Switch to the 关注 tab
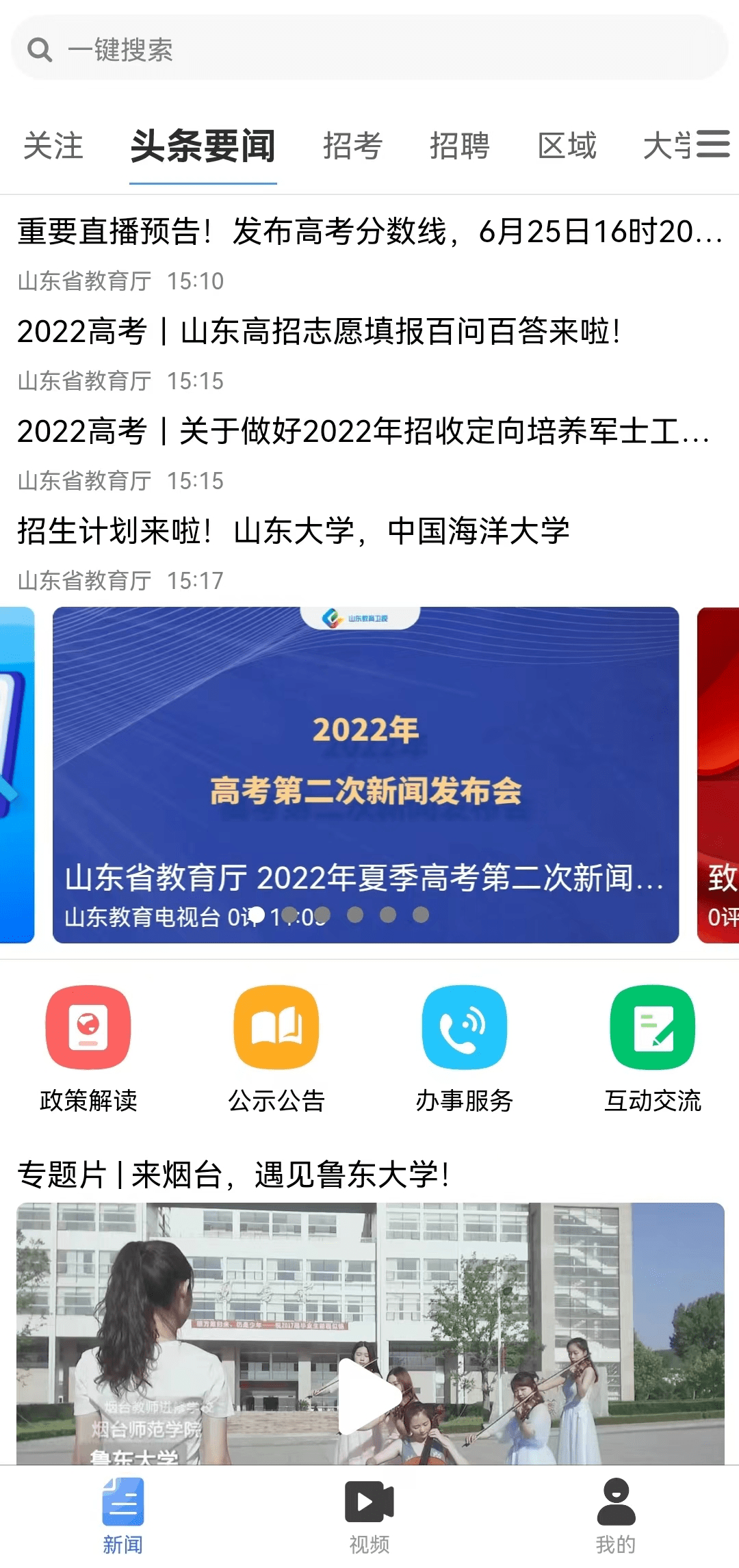The height and width of the screenshot is (1568, 739). click(53, 146)
